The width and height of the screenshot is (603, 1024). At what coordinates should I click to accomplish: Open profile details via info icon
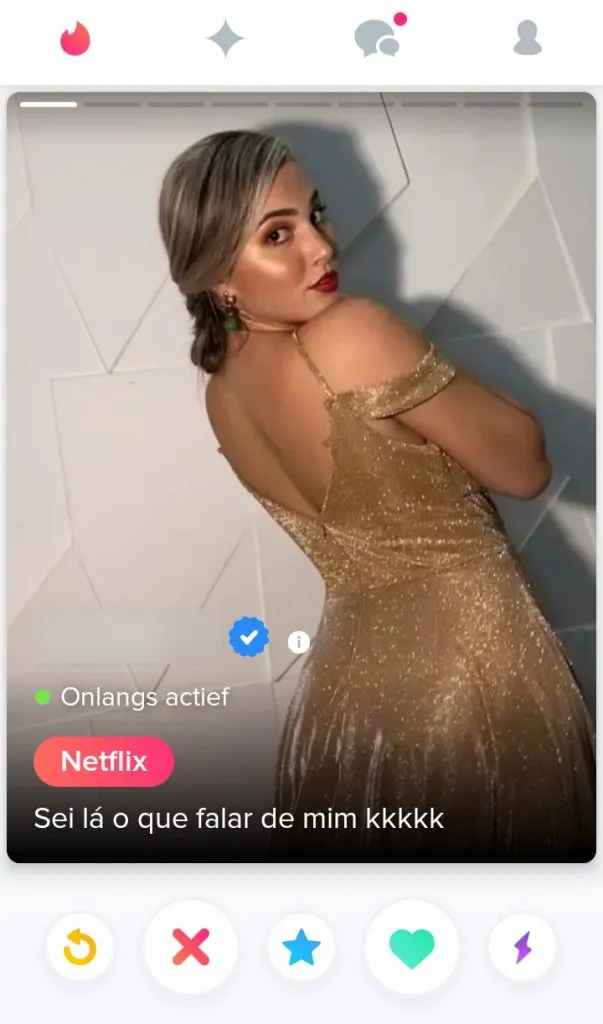pyautogui.click(x=298, y=642)
